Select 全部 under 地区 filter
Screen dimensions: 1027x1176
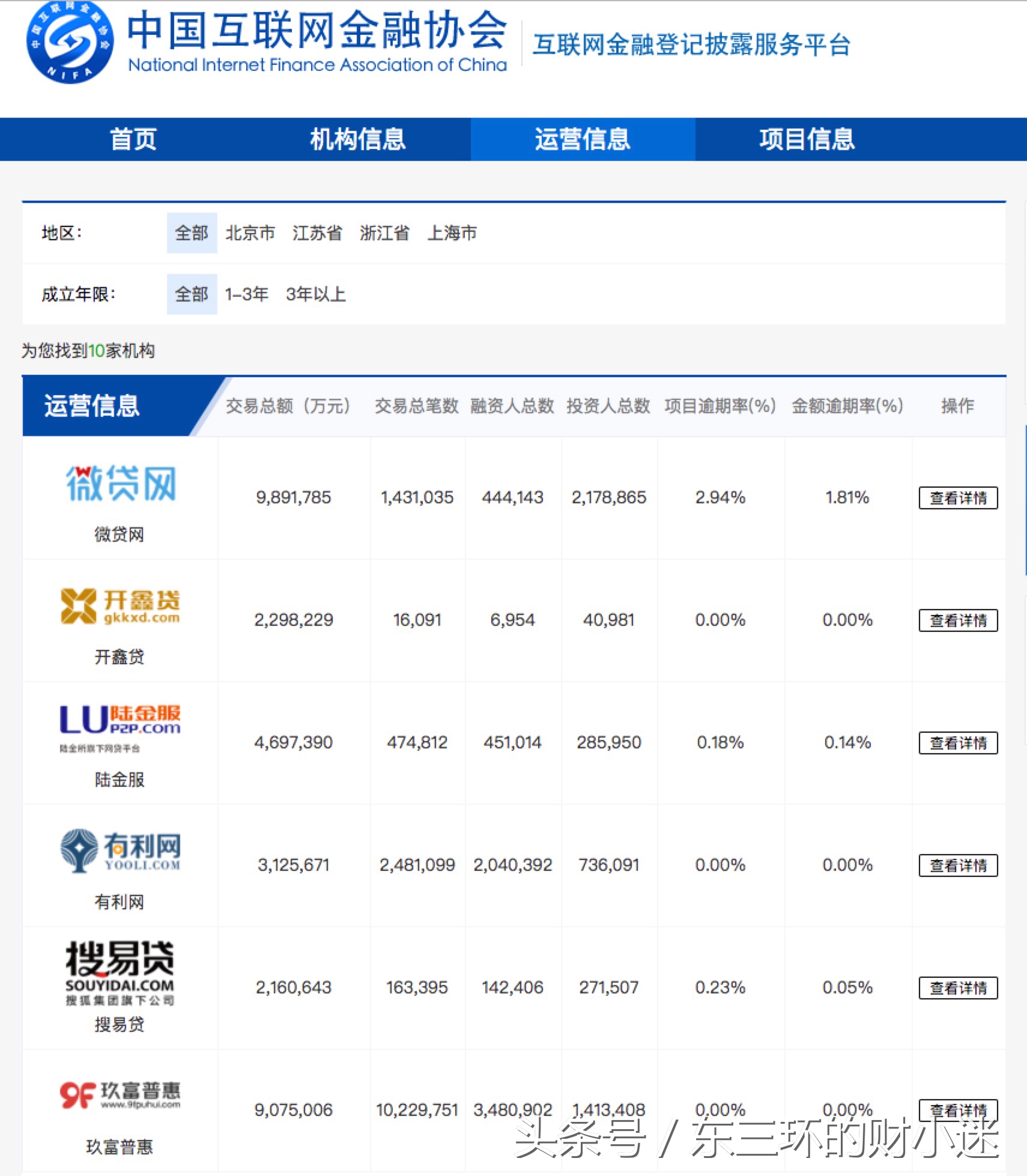191,234
